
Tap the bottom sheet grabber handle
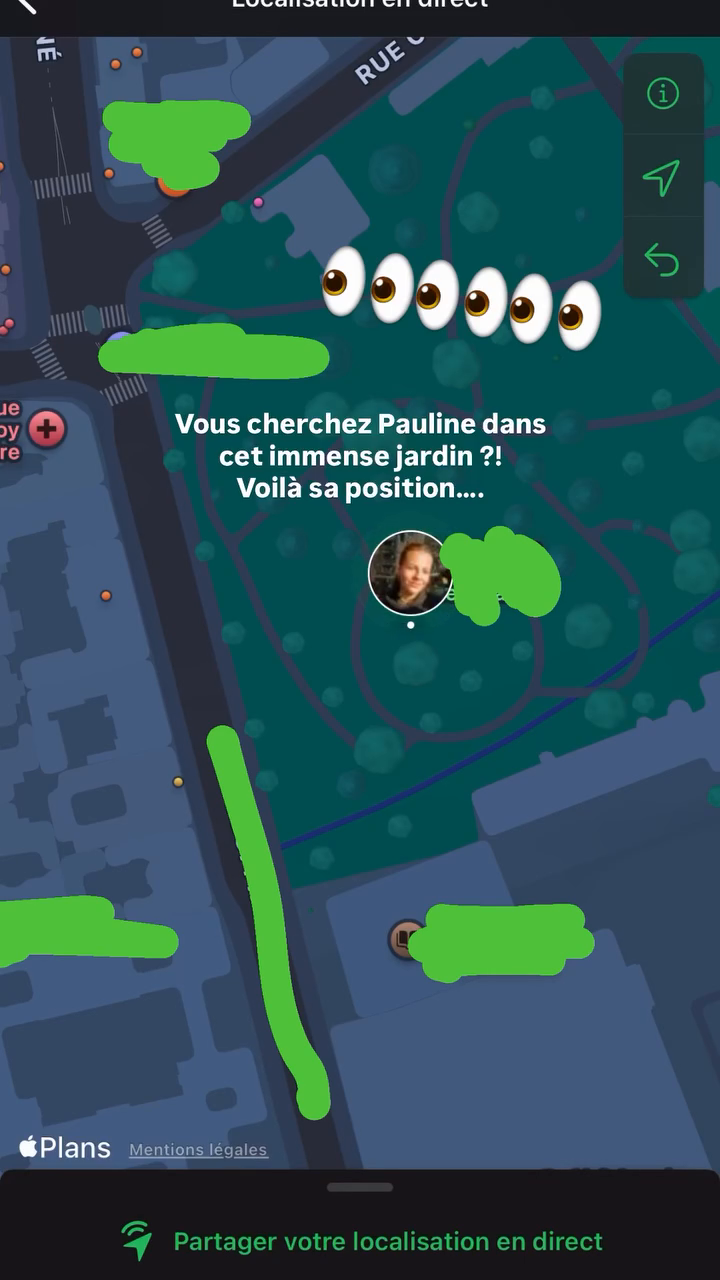(360, 1187)
